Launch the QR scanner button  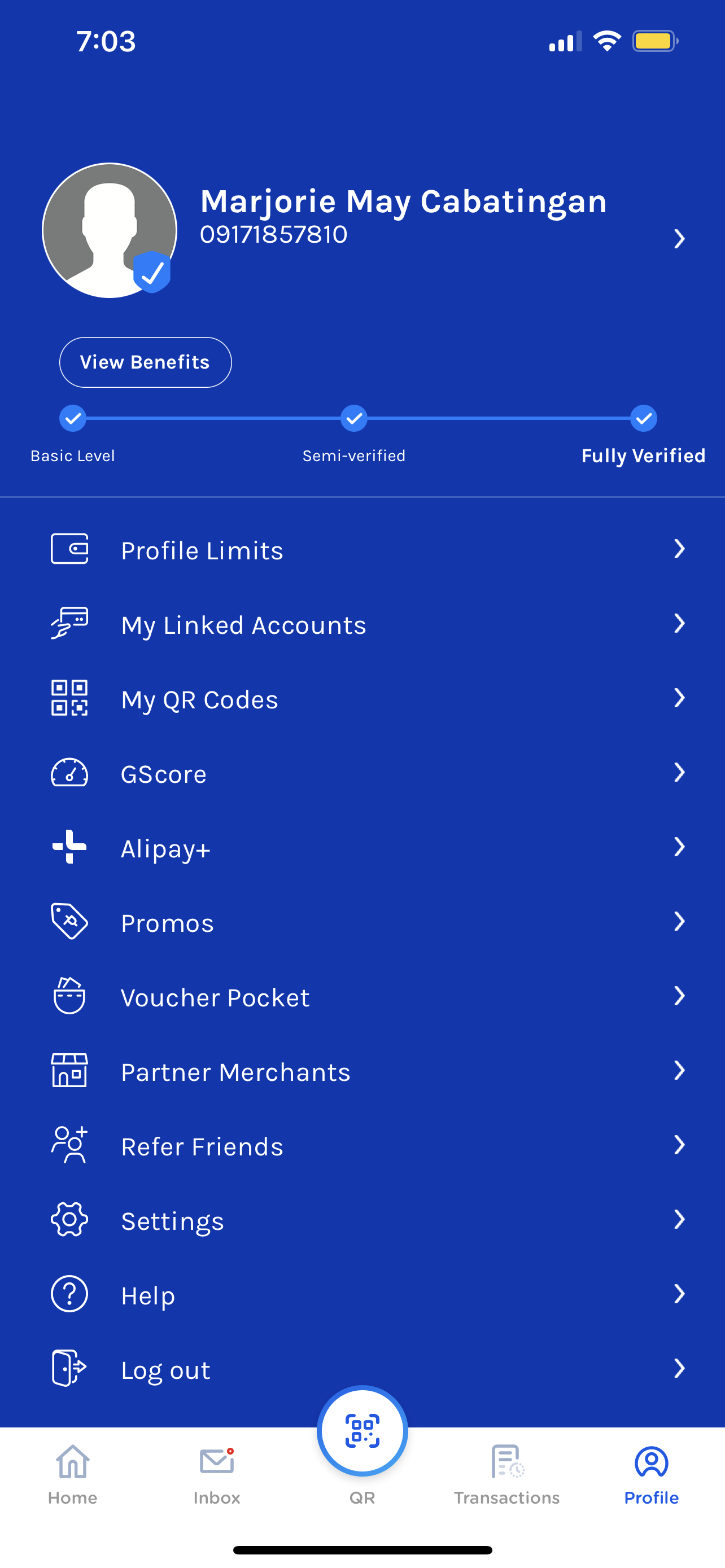362,1431
